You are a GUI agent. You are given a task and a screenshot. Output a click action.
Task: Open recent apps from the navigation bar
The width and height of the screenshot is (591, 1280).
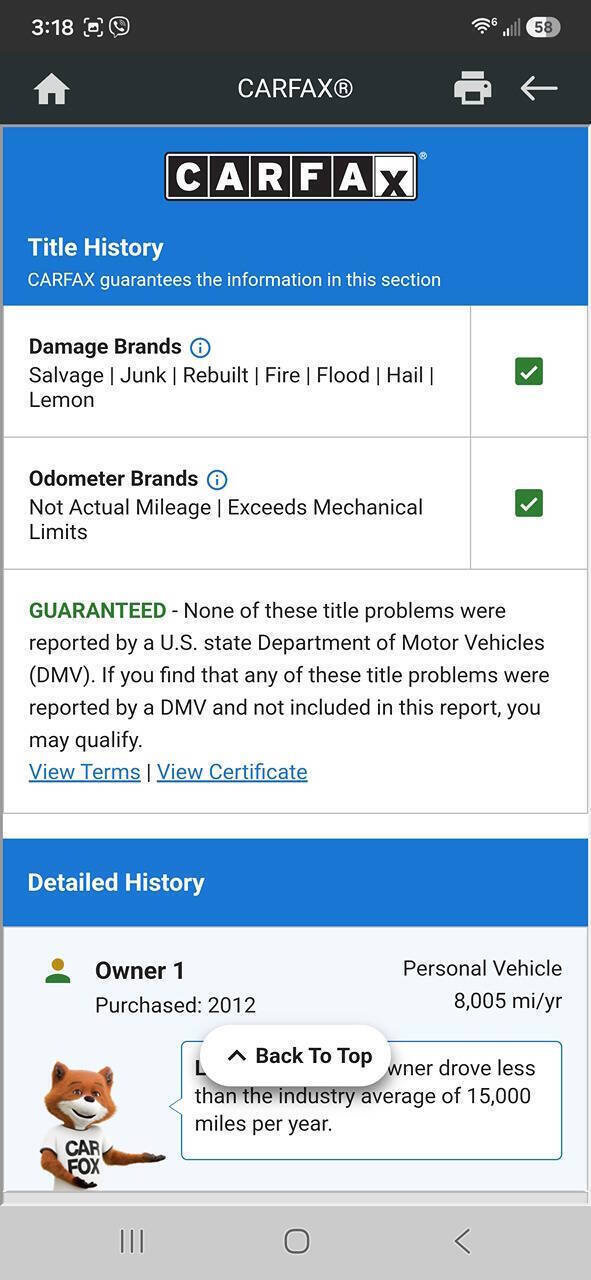[x=132, y=1241]
